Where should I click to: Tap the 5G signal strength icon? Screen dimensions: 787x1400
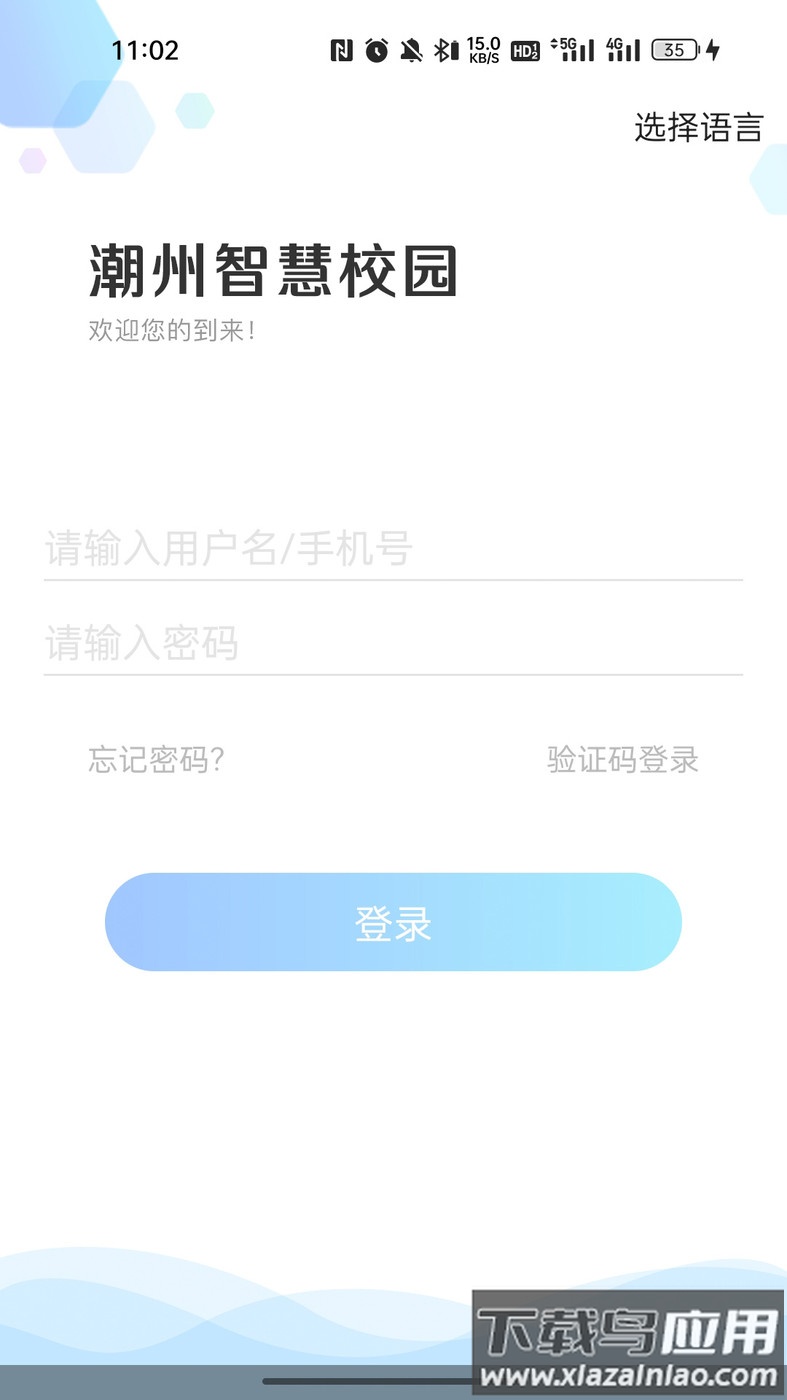[570, 50]
